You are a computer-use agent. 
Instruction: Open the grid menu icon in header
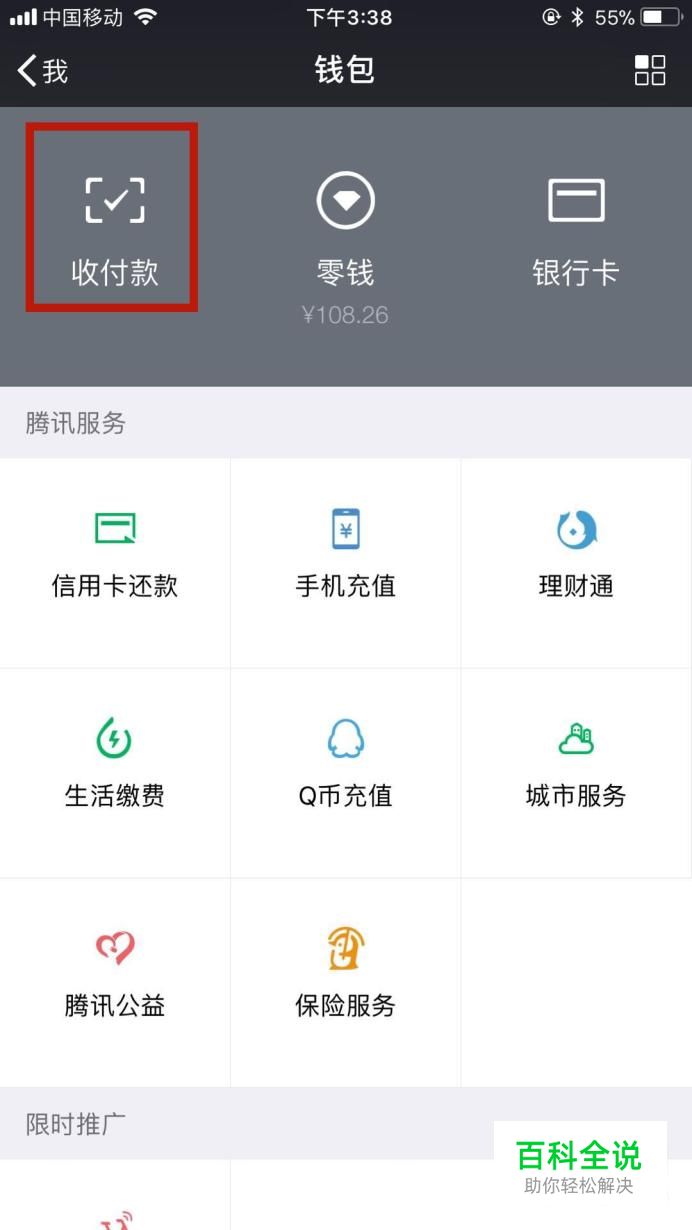click(x=649, y=70)
